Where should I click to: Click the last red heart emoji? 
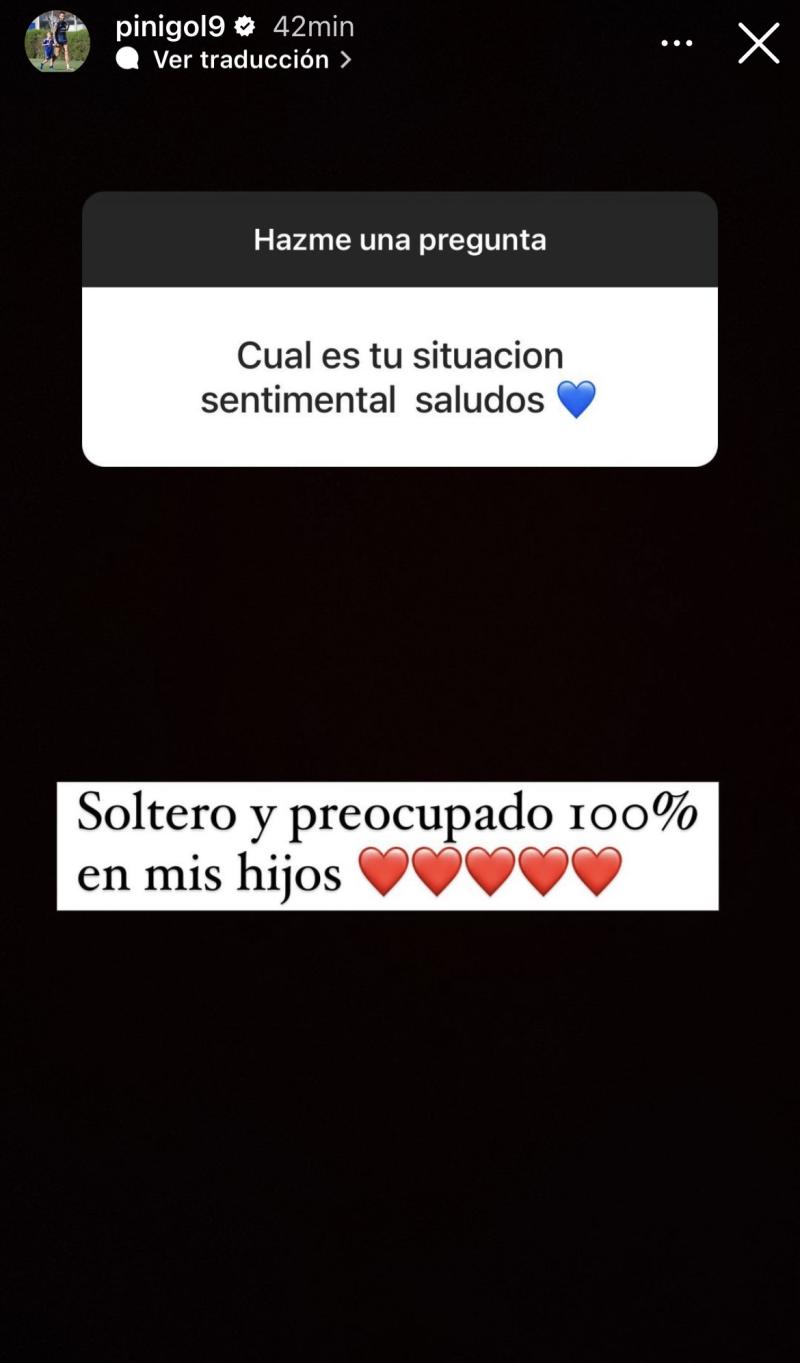click(x=596, y=872)
